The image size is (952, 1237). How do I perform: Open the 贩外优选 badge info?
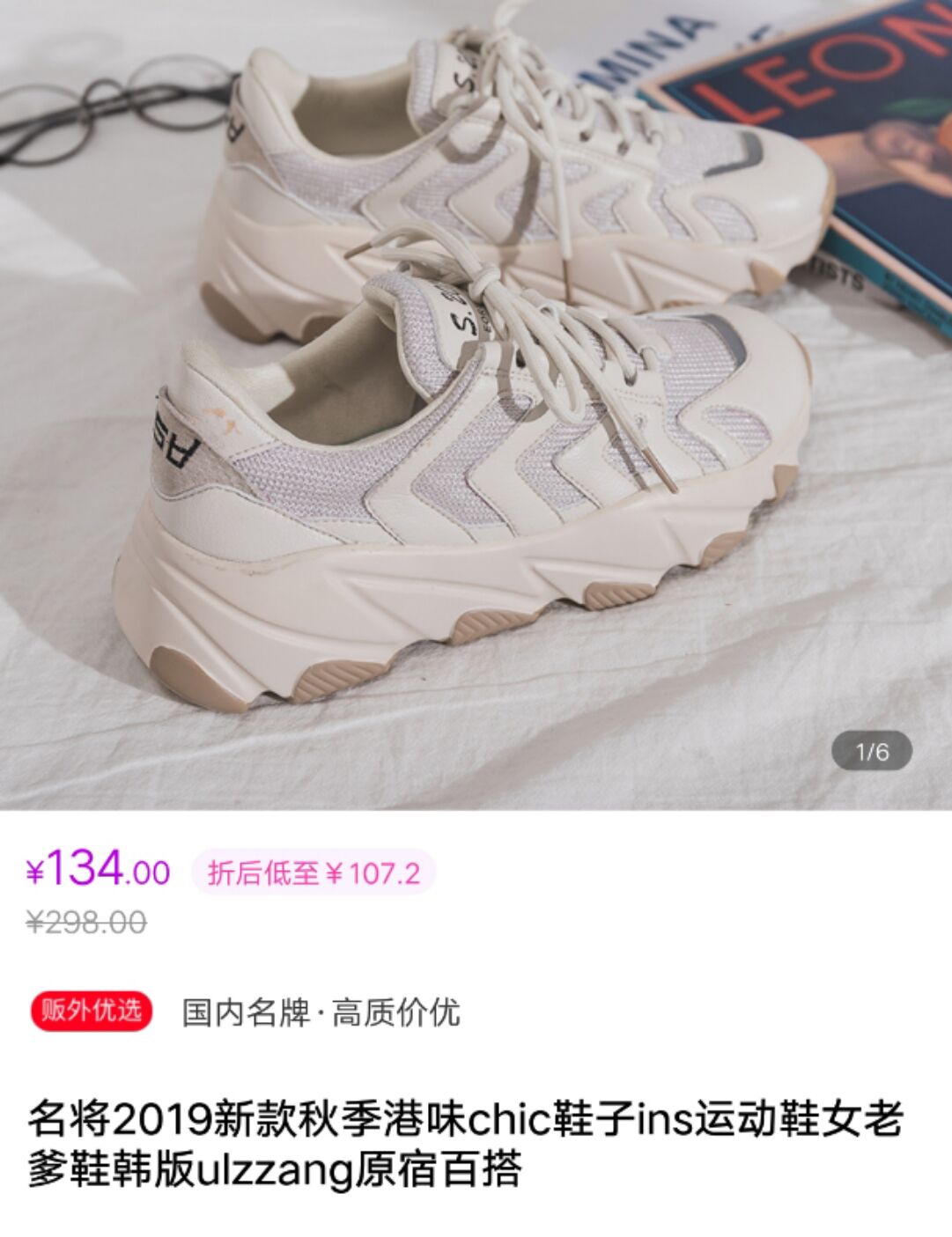92,1011
